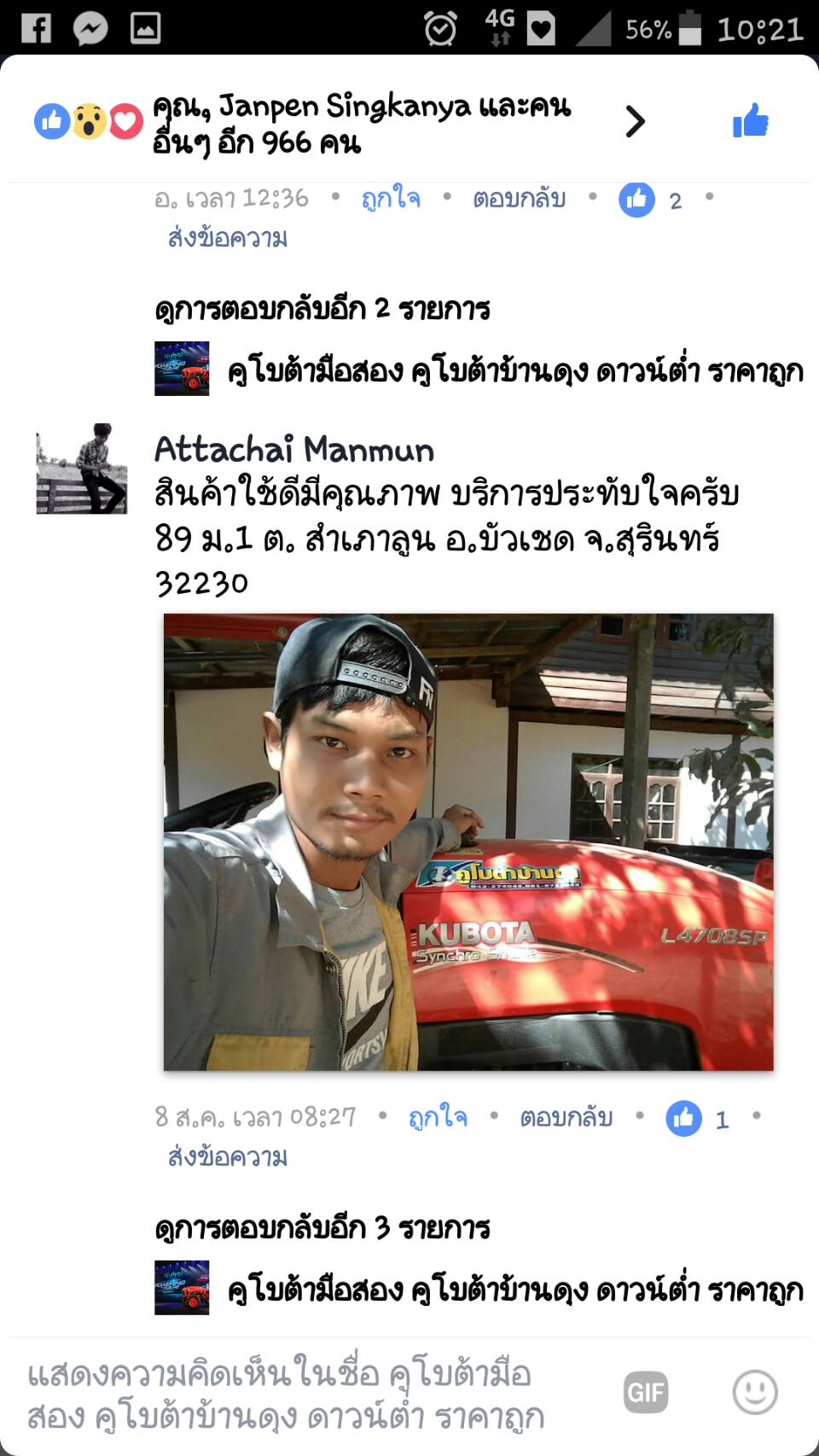Send a message to Attachai Manmun
This screenshot has width=819, height=1456.
pyautogui.click(x=228, y=1157)
